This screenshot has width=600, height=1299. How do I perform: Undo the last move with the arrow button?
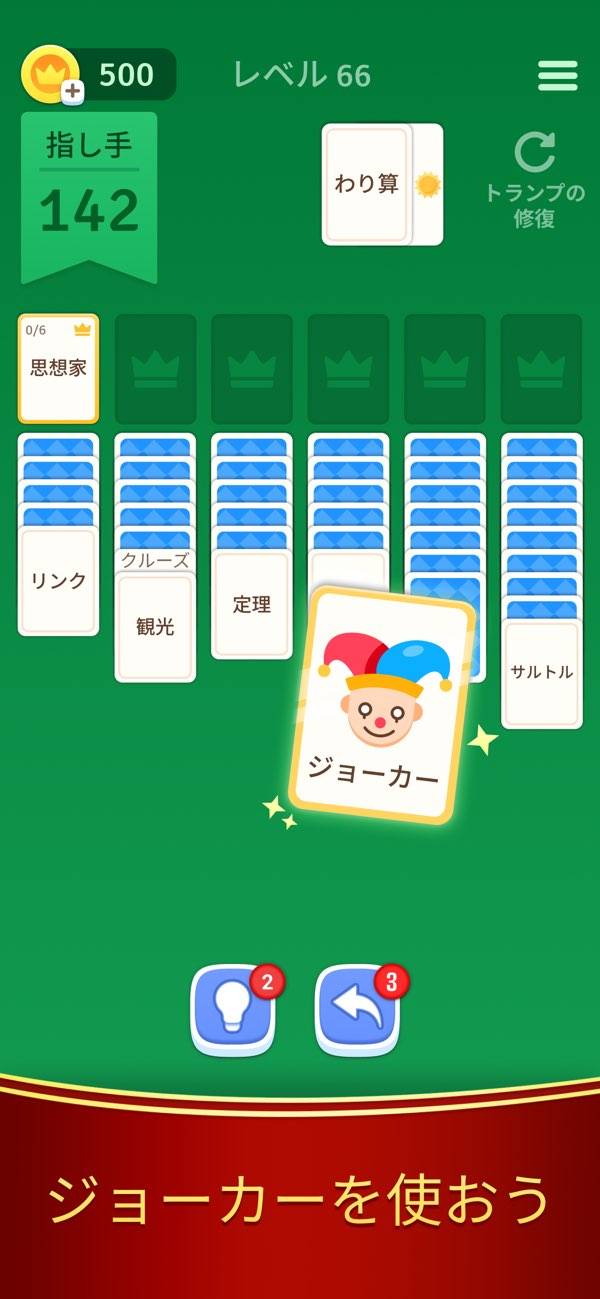pos(357,1009)
